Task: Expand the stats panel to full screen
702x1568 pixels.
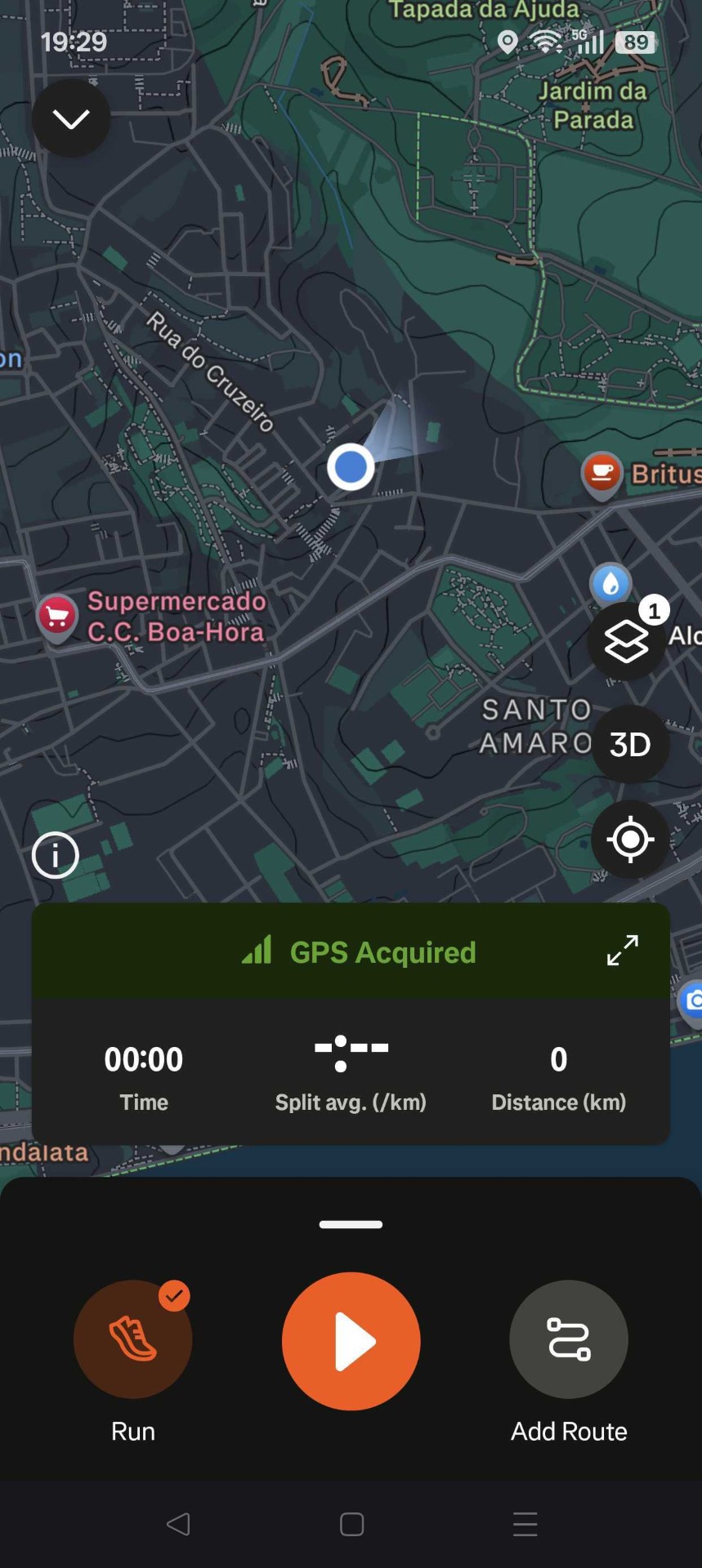Action: point(623,951)
